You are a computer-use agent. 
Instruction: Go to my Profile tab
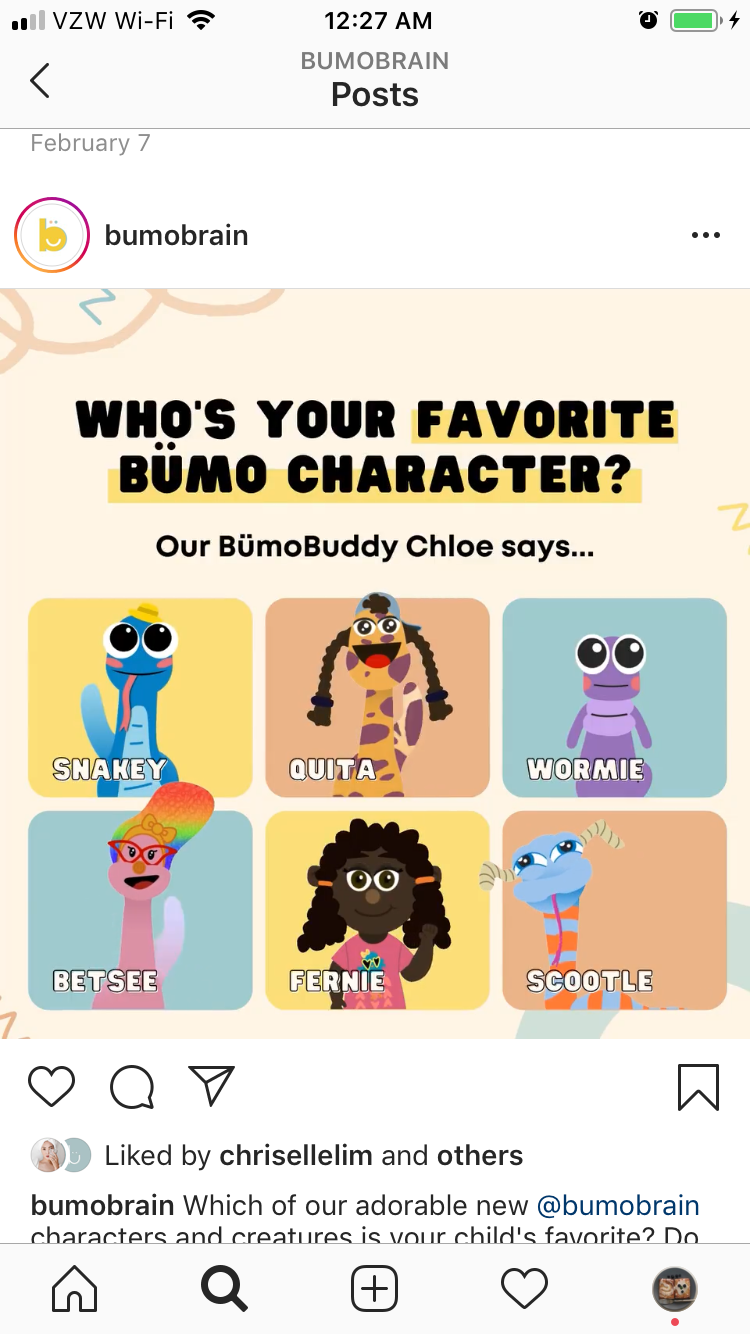[x=675, y=1289]
